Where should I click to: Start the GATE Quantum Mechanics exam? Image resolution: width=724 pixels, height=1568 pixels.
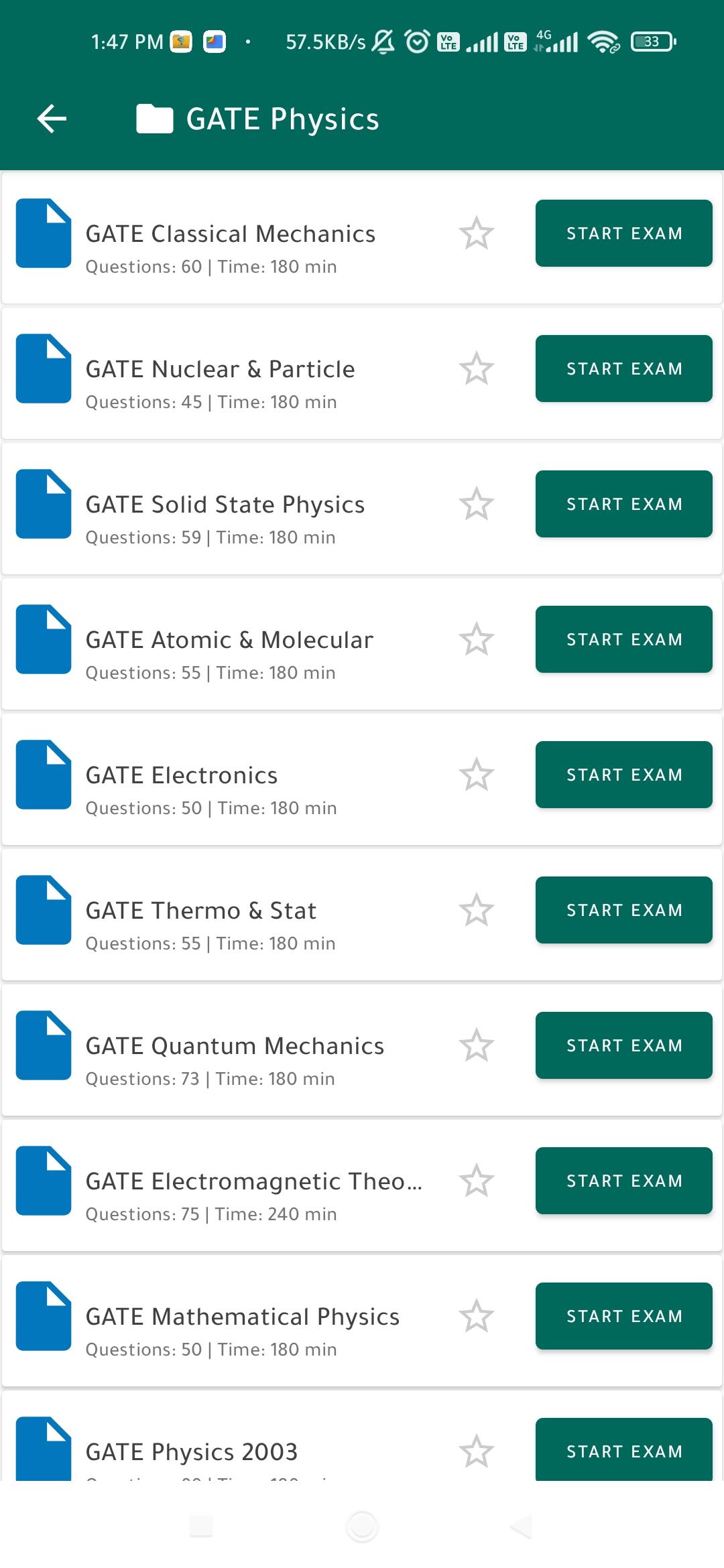click(x=623, y=1045)
